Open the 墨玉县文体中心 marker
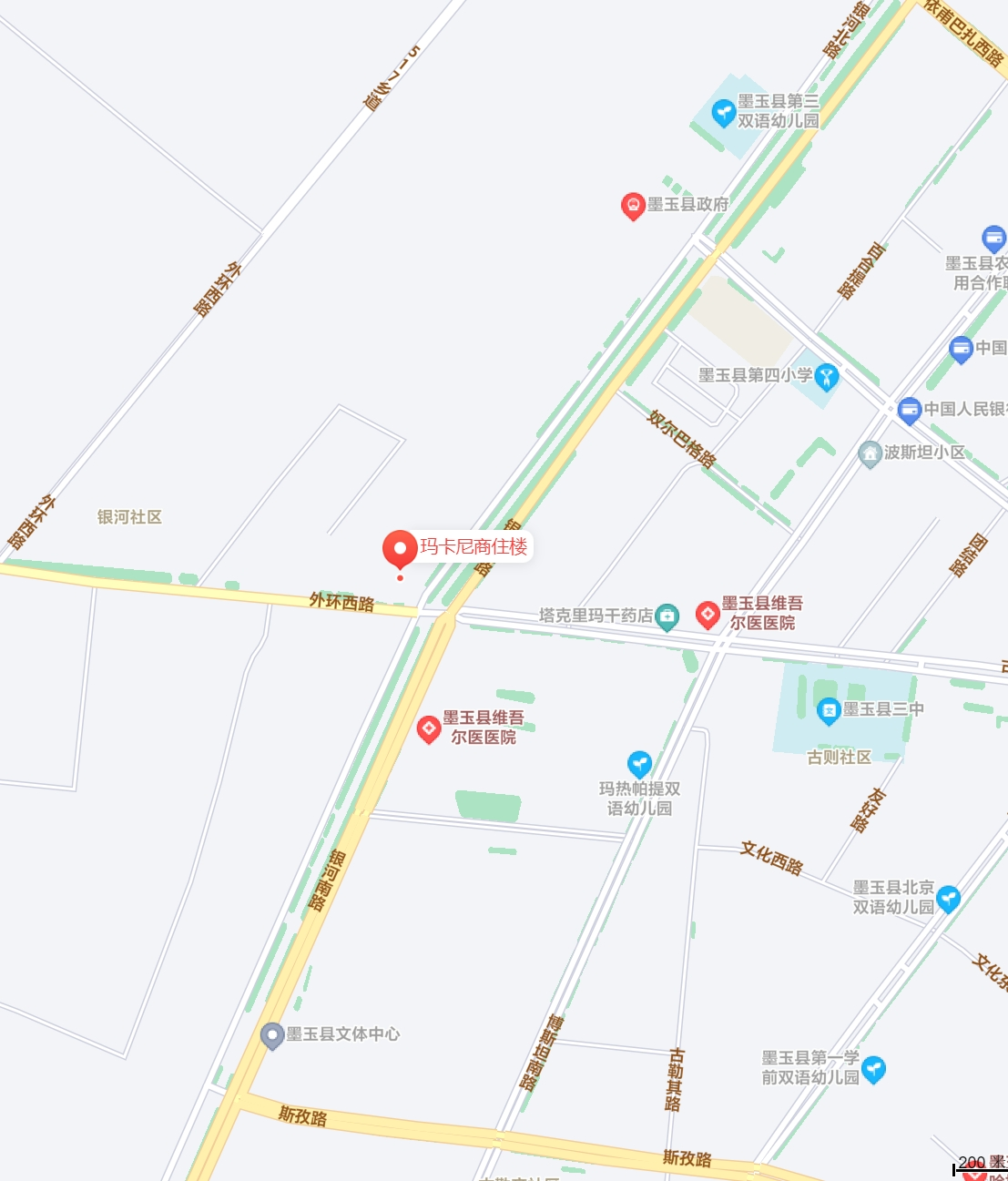1008x1181 pixels. tap(272, 1035)
